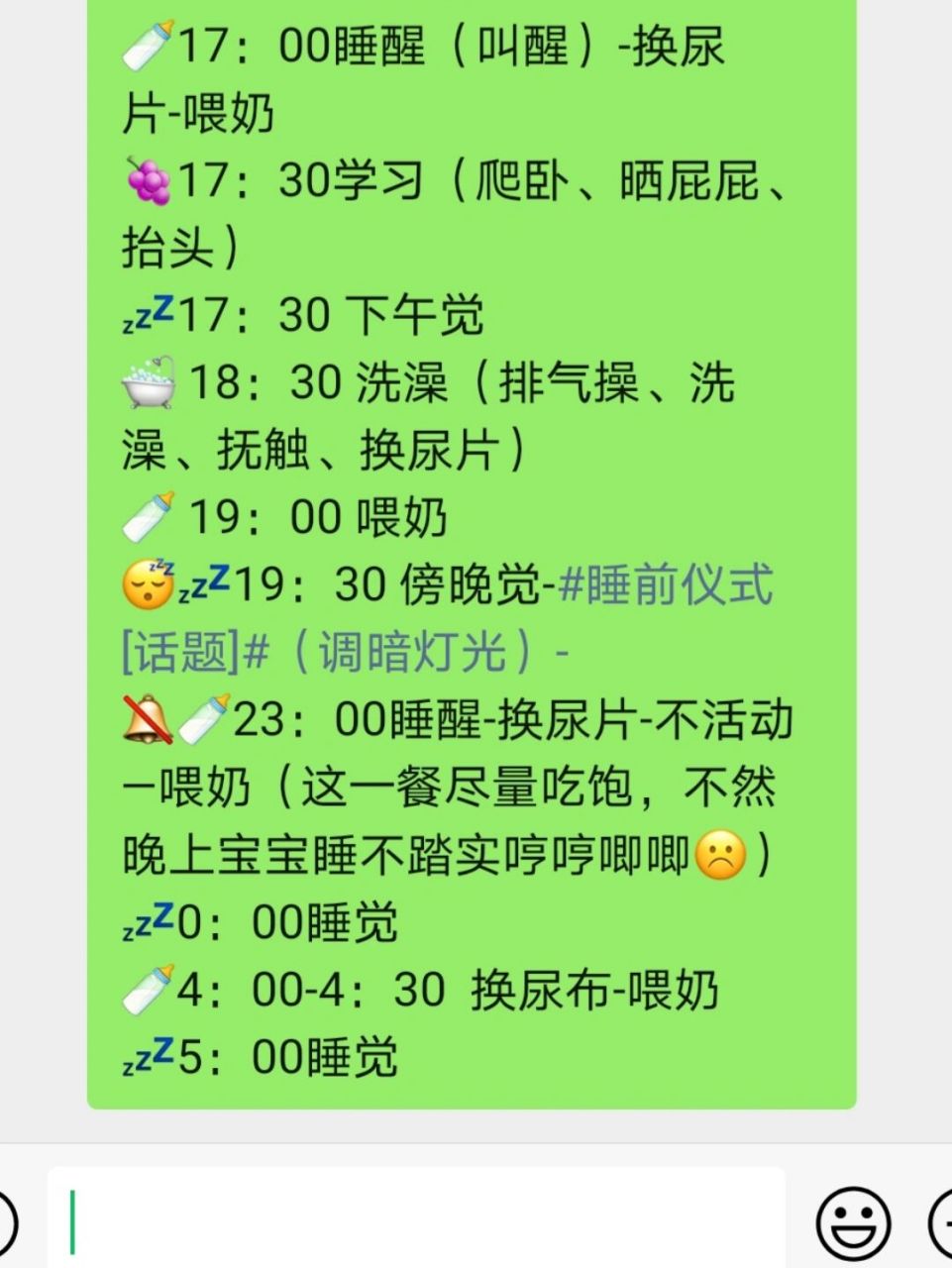The height and width of the screenshot is (1268, 952).
Task: Tap the voice input icon on the left
Action: (x=8, y=1221)
